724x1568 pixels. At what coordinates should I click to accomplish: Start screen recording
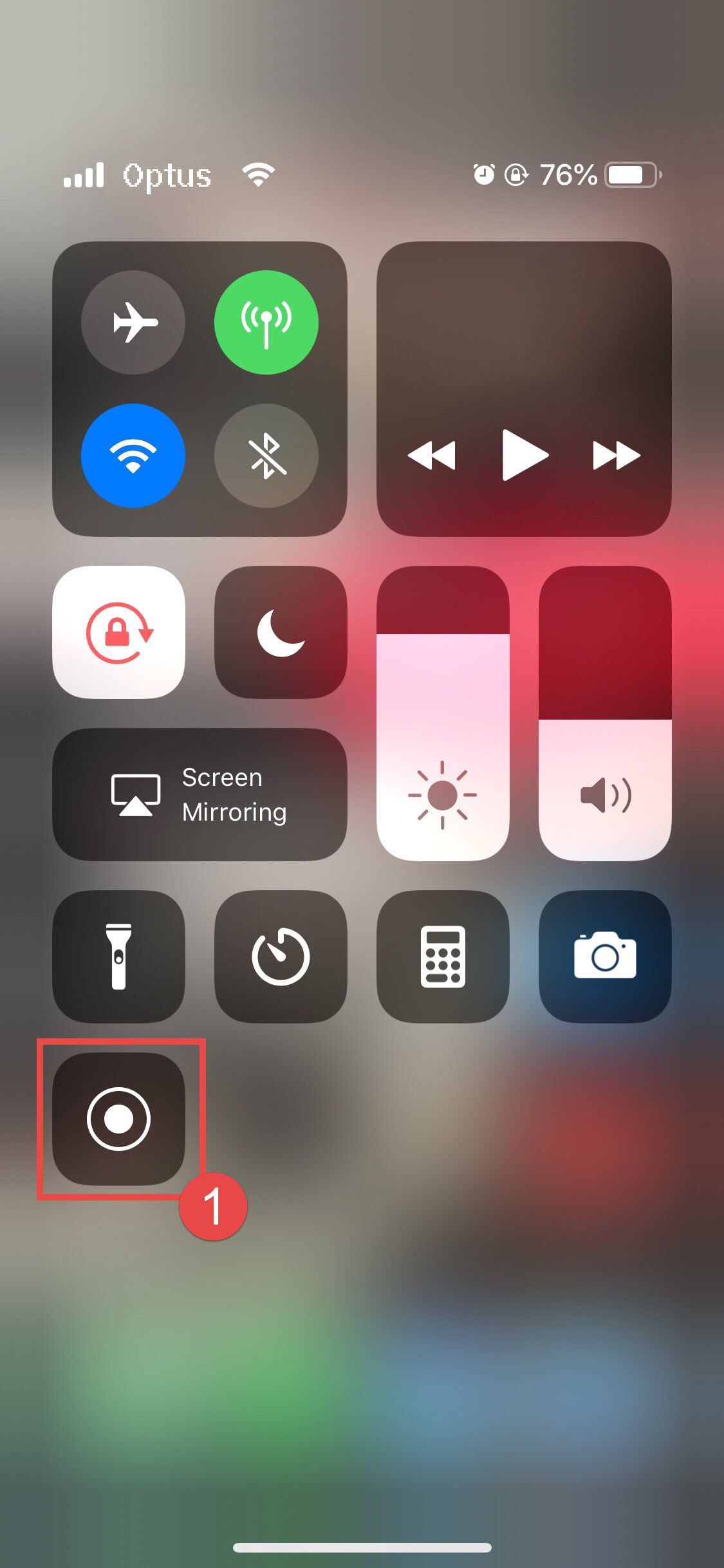click(x=118, y=1119)
